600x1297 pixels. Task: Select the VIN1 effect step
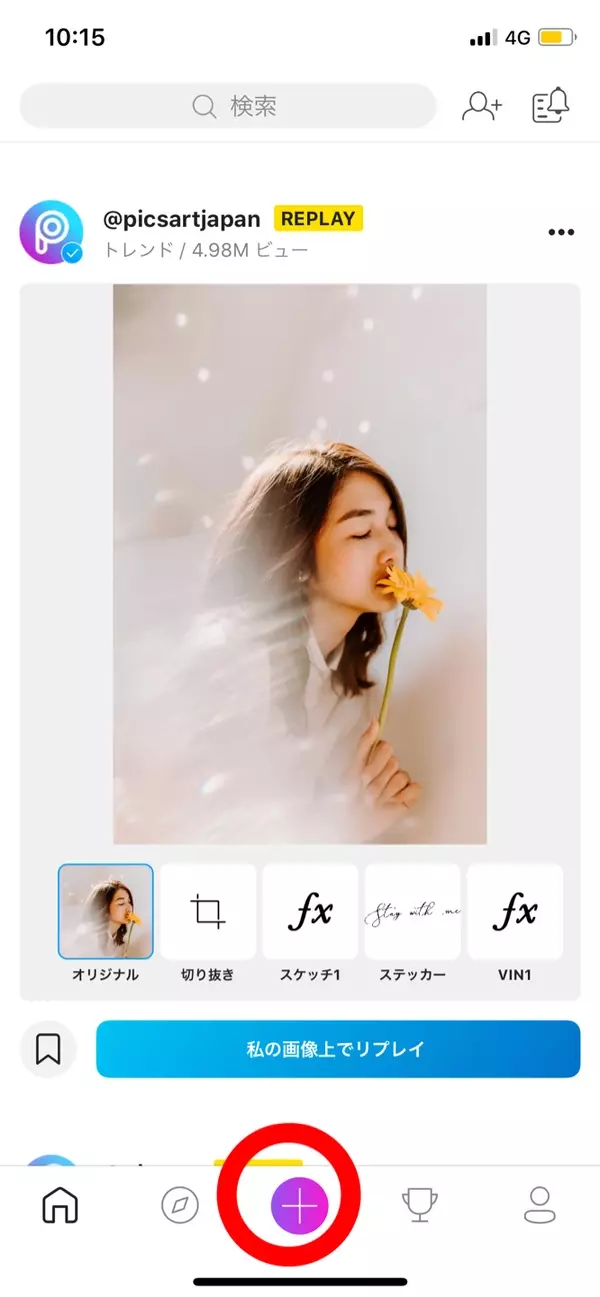[x=515, y=912]
